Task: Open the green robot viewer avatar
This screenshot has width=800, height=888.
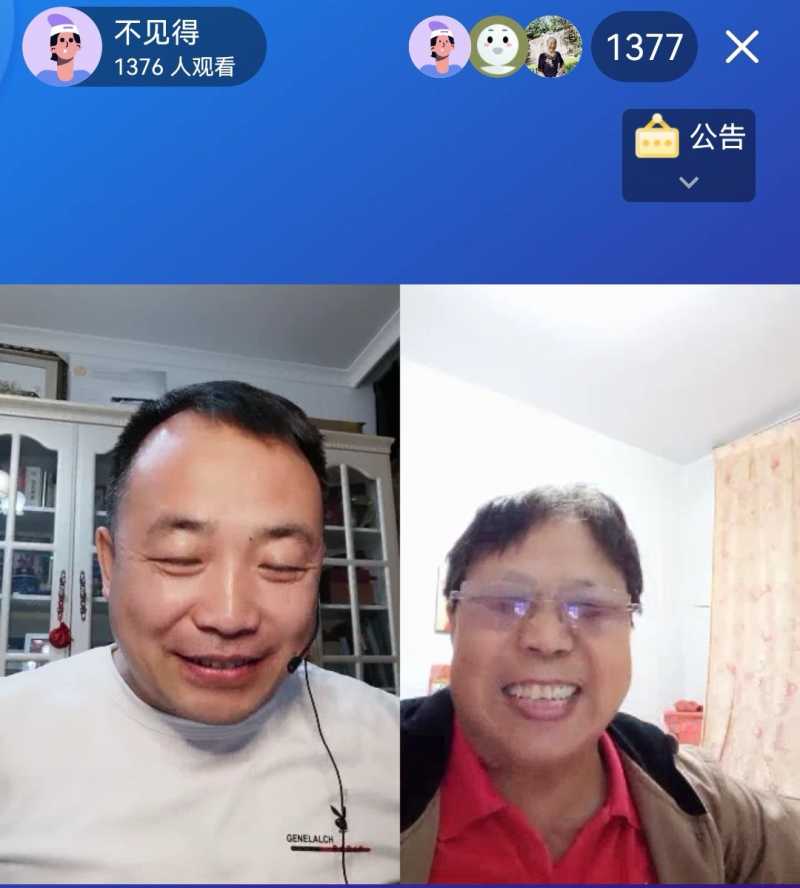Action: (x=498, y=47)
